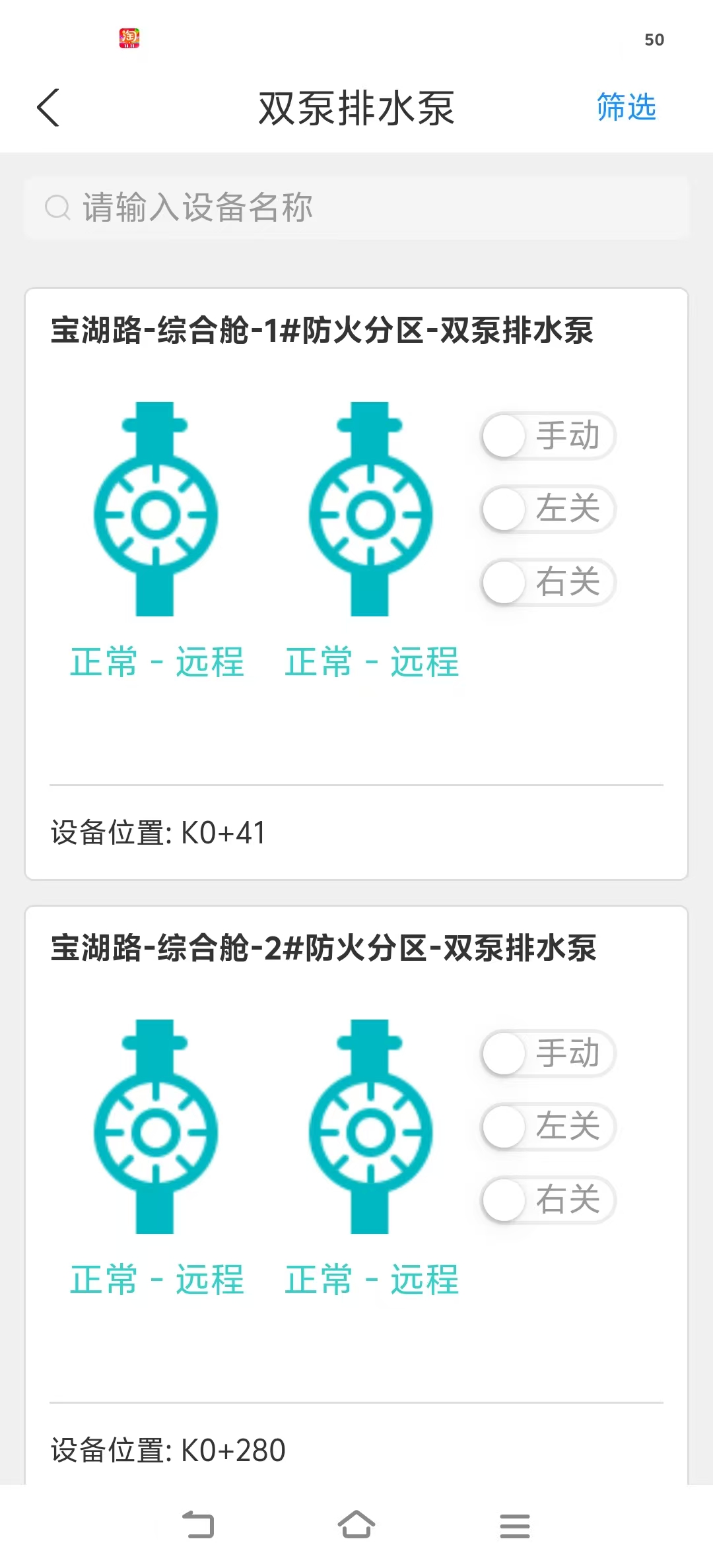Toggle 右关 switch for 2#防火分区 pump

tap(548, 1200)
